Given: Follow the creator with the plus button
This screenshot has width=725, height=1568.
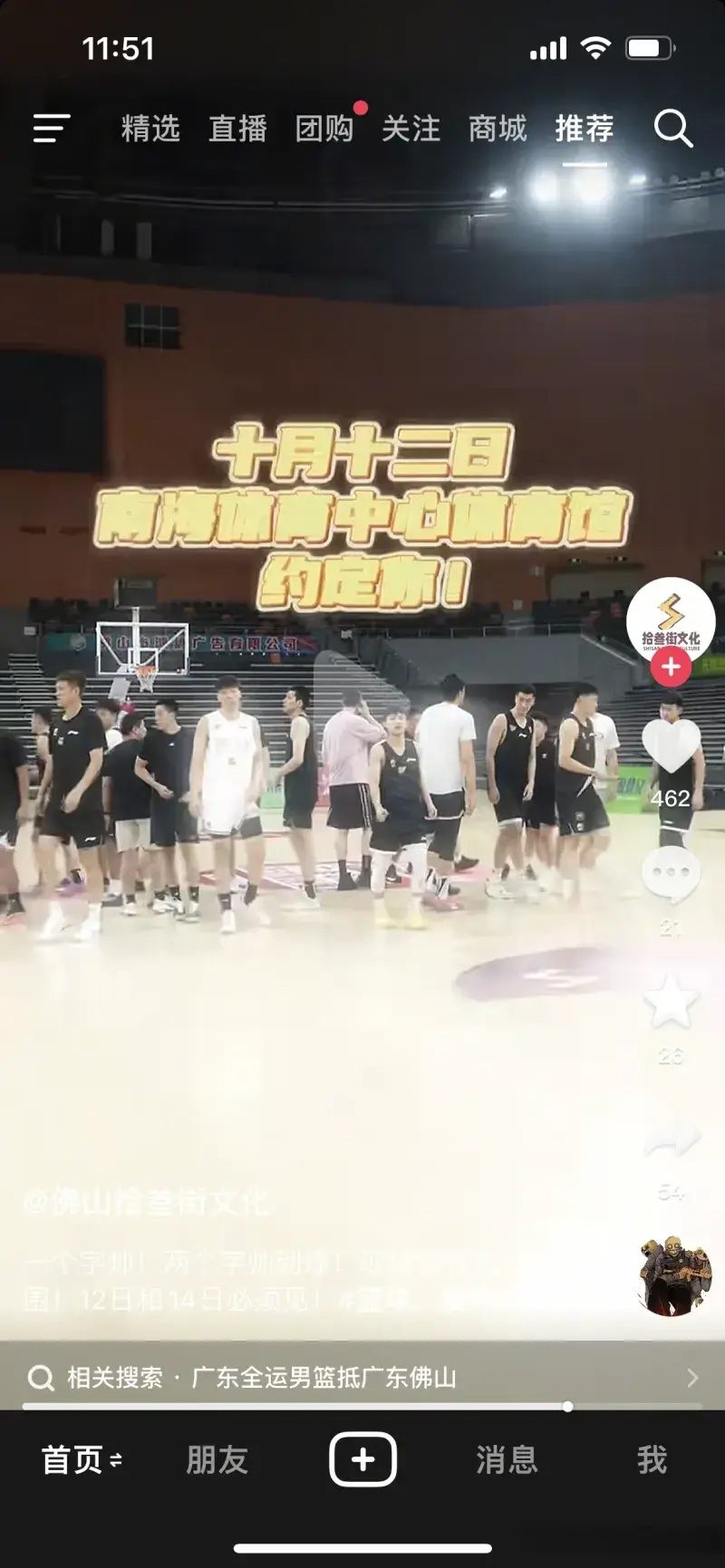Looking at the screenshot, I should tap(671, 668).
